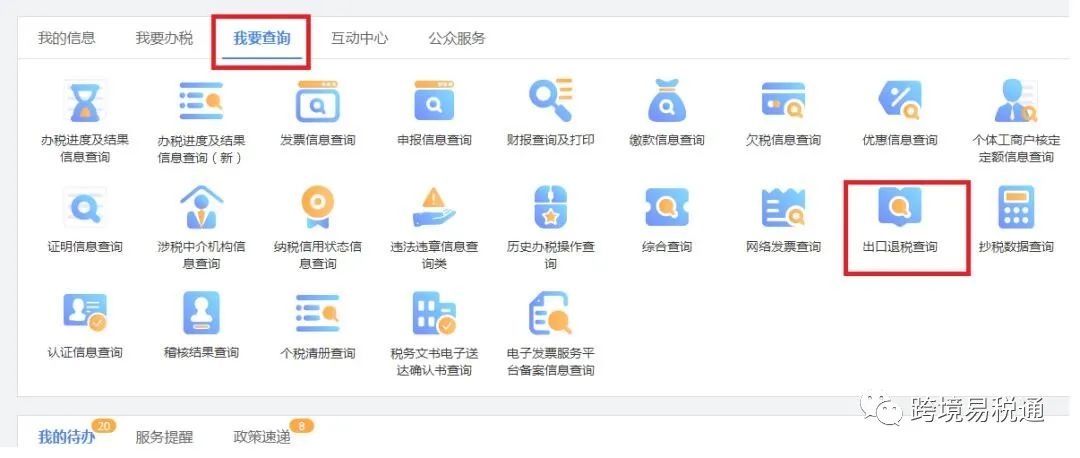Viewport: 1080px width, 458px height.
Task: Open 优惠信息查询
Action: (x=899, y=104)
